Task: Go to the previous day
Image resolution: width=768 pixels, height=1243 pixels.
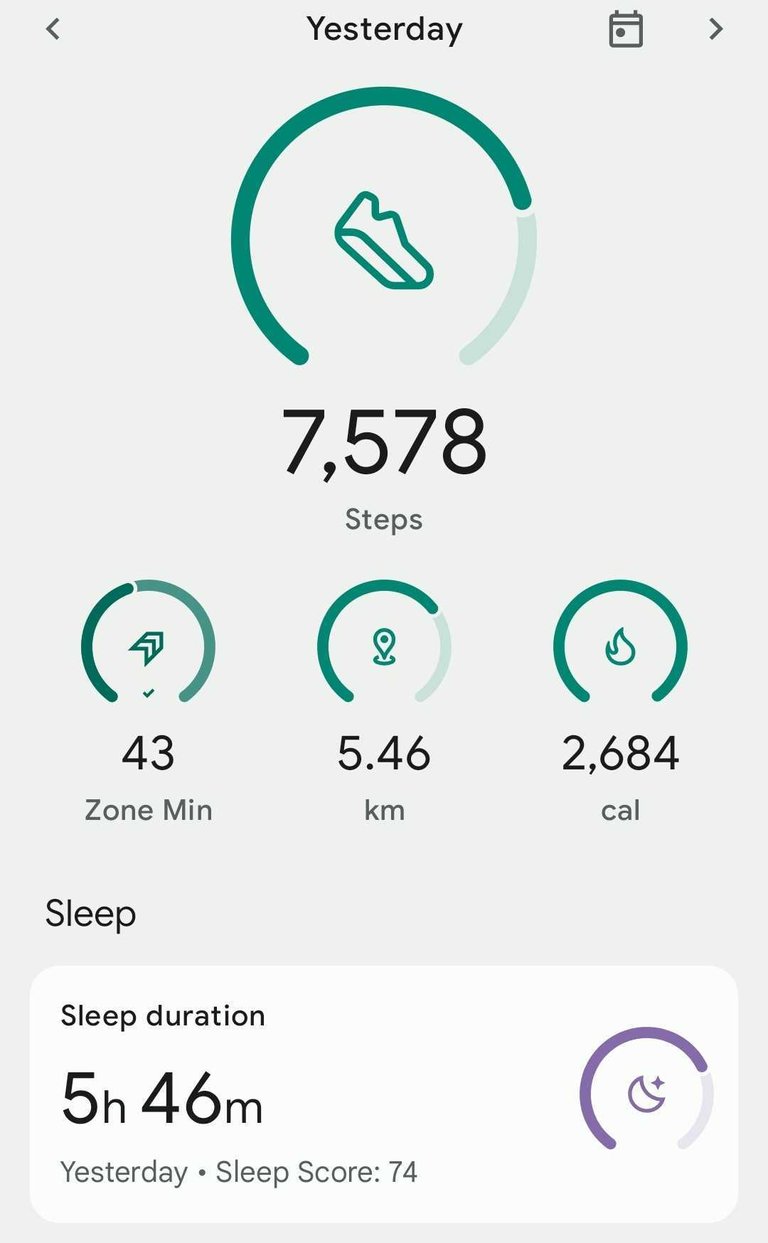Action: (53, 30)
